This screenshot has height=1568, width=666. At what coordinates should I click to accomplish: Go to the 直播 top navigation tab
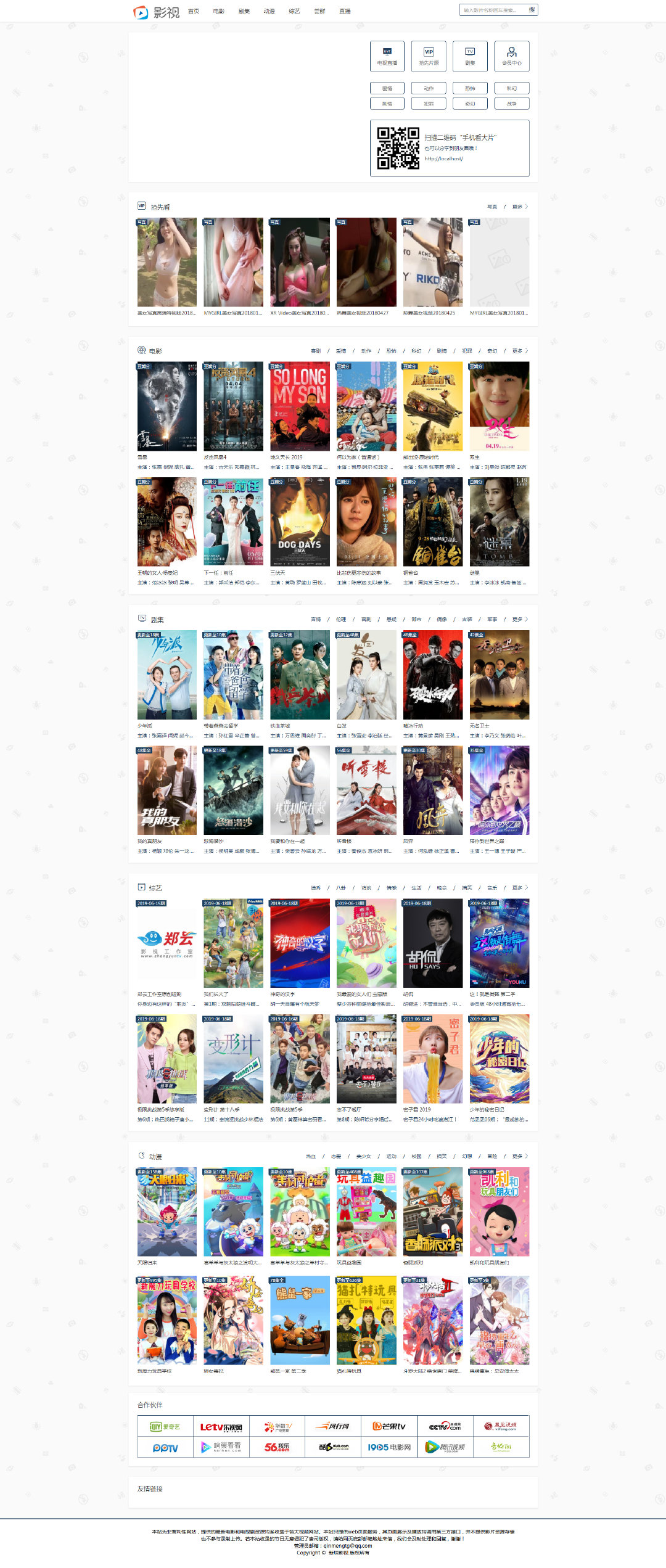(x=345, y=12)
